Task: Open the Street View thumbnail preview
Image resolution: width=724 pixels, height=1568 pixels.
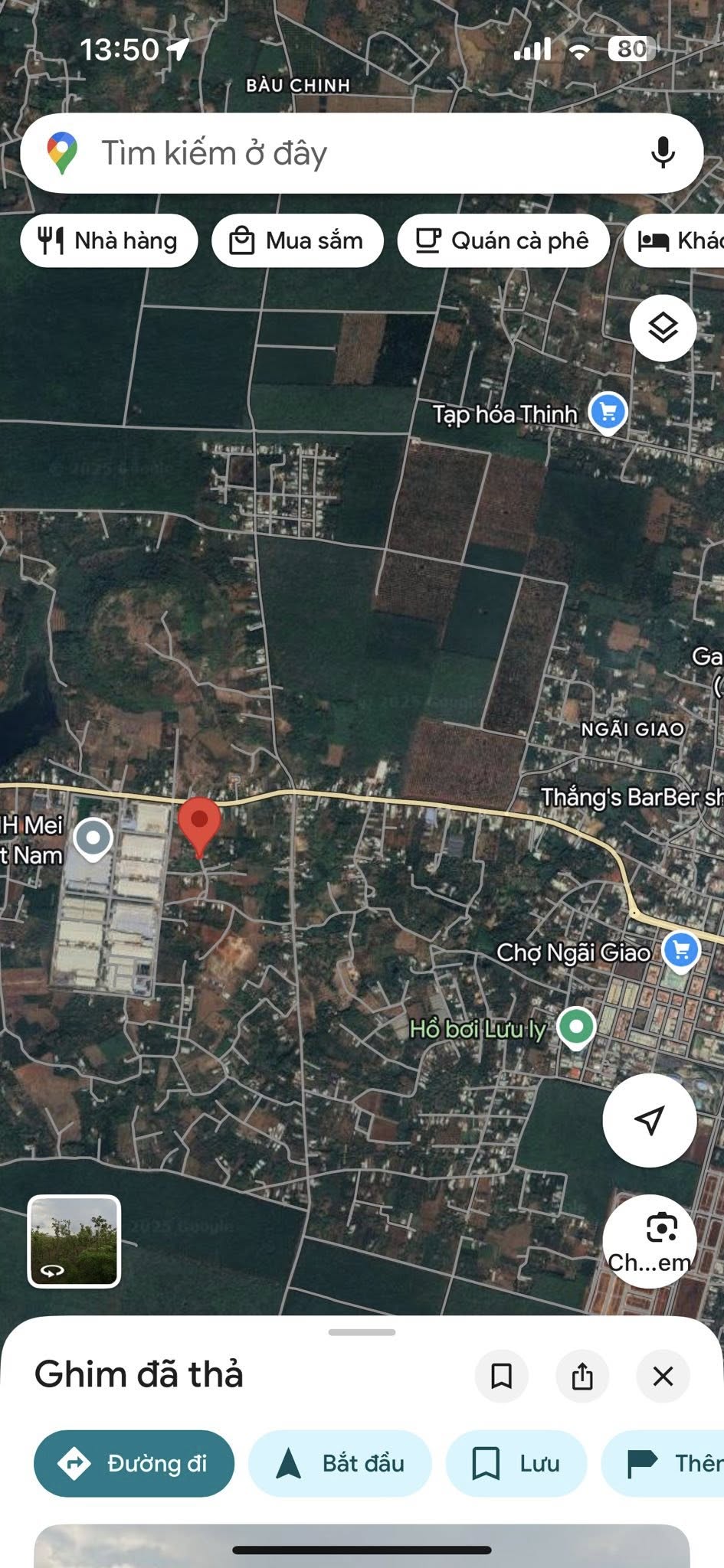Action: click(74, 1241)
